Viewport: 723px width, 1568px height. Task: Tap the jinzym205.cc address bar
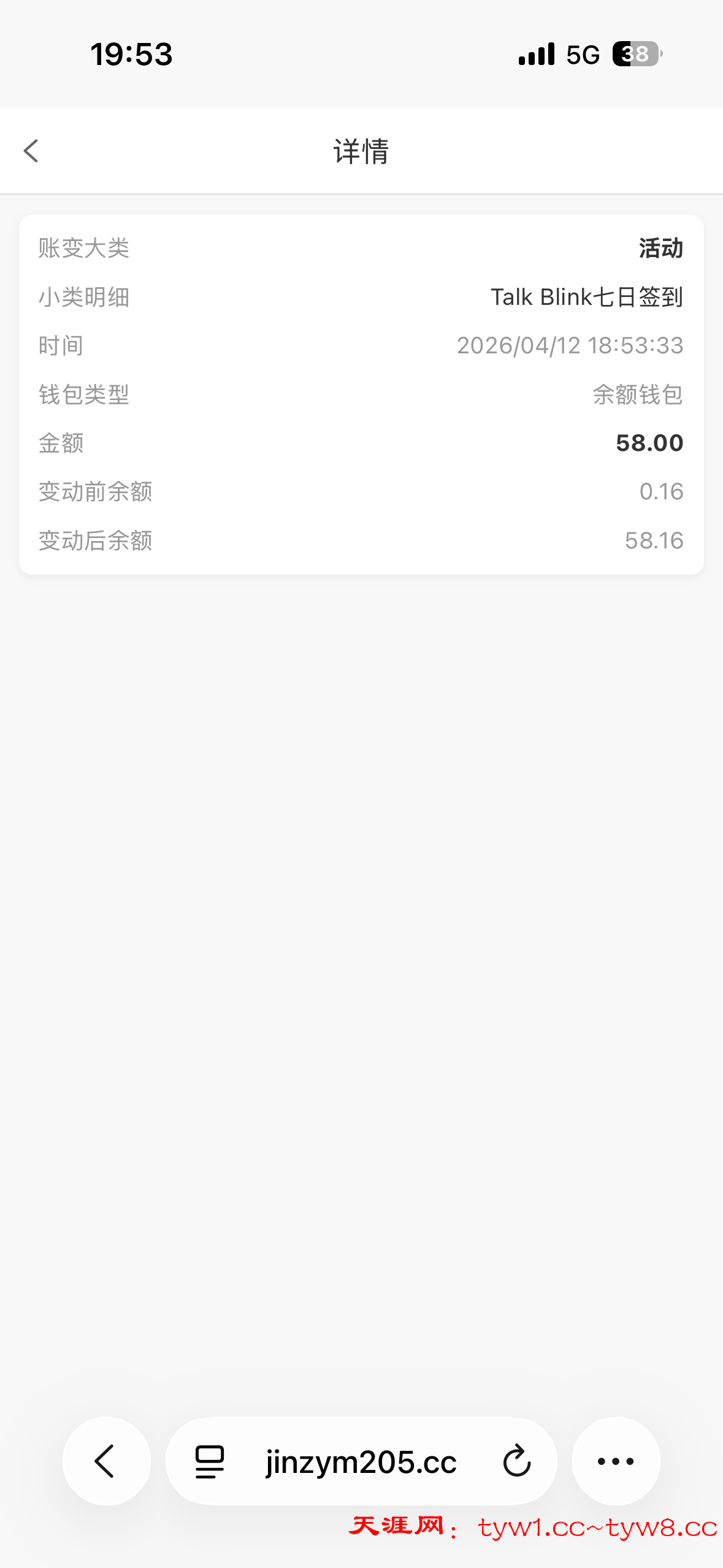click(361, 1462)
